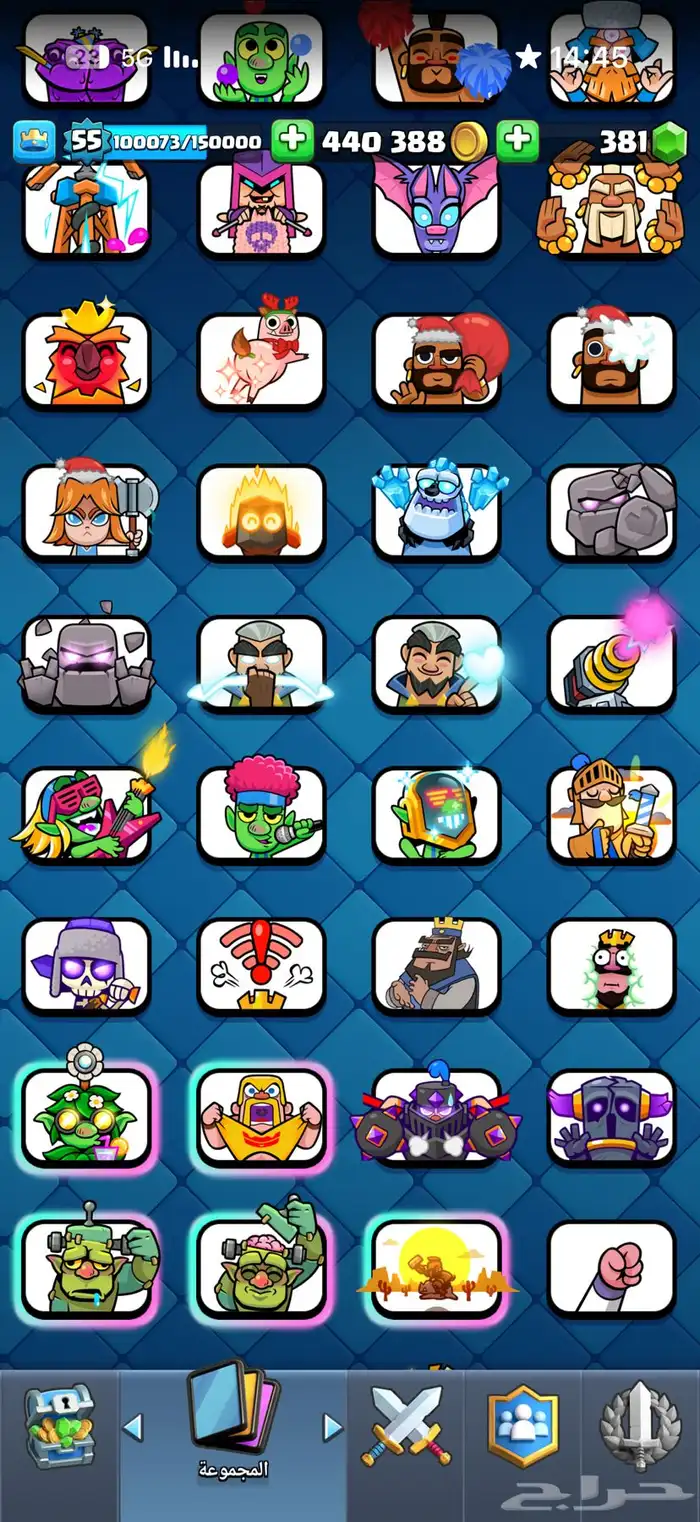
Task: Add gems with the plus beside 381
Action: (x=517, y=142)
